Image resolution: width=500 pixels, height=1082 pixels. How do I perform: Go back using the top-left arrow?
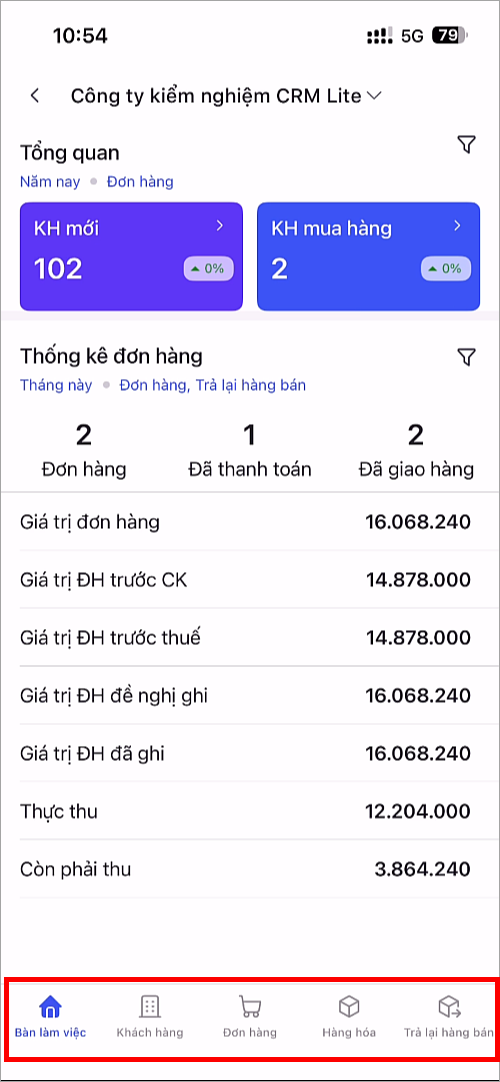click(x=35, y=96)
